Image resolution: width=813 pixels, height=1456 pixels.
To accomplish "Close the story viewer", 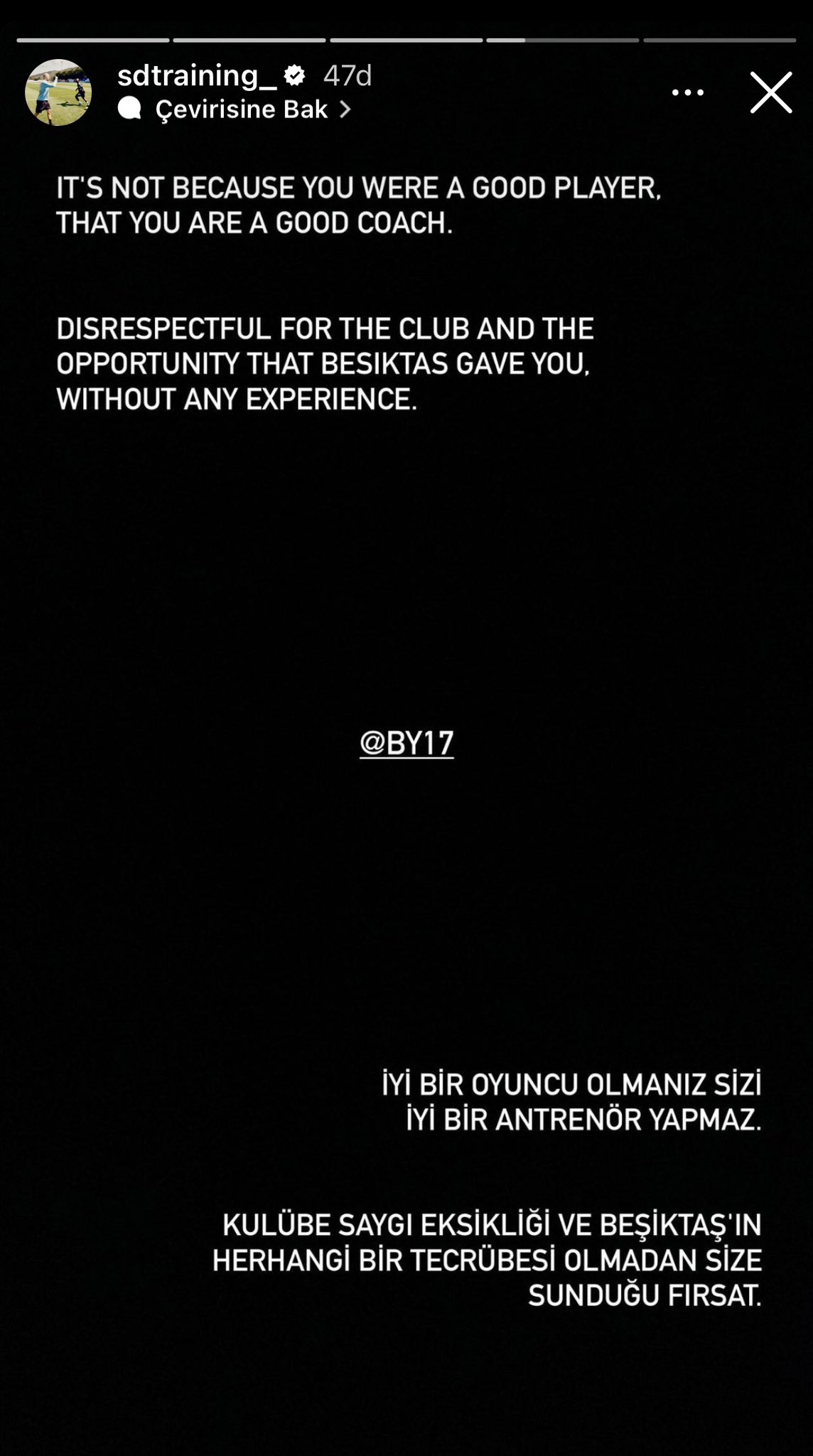I will click(770, 93).
